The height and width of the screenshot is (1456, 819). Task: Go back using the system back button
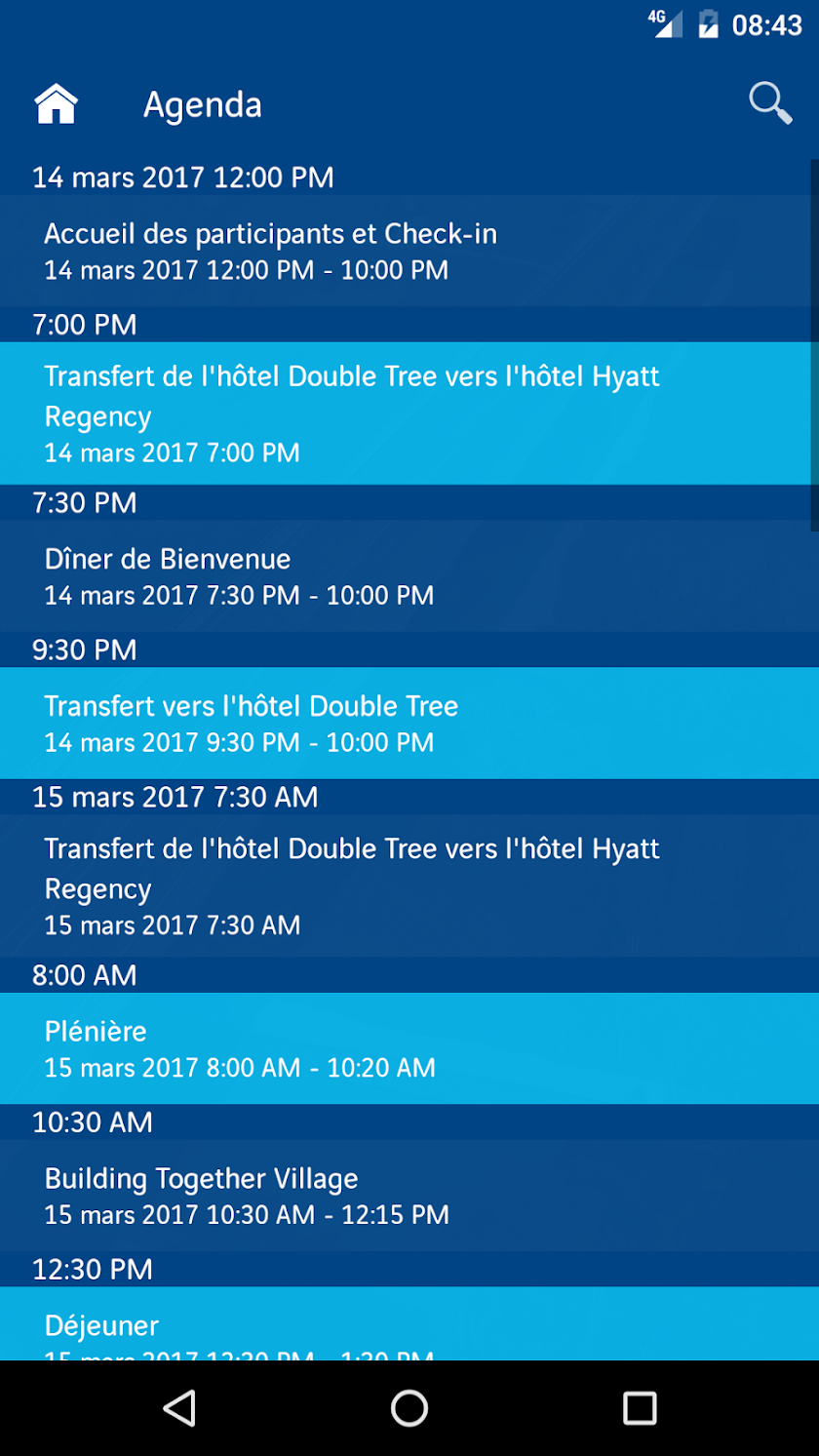click(x=179, y=1407)
